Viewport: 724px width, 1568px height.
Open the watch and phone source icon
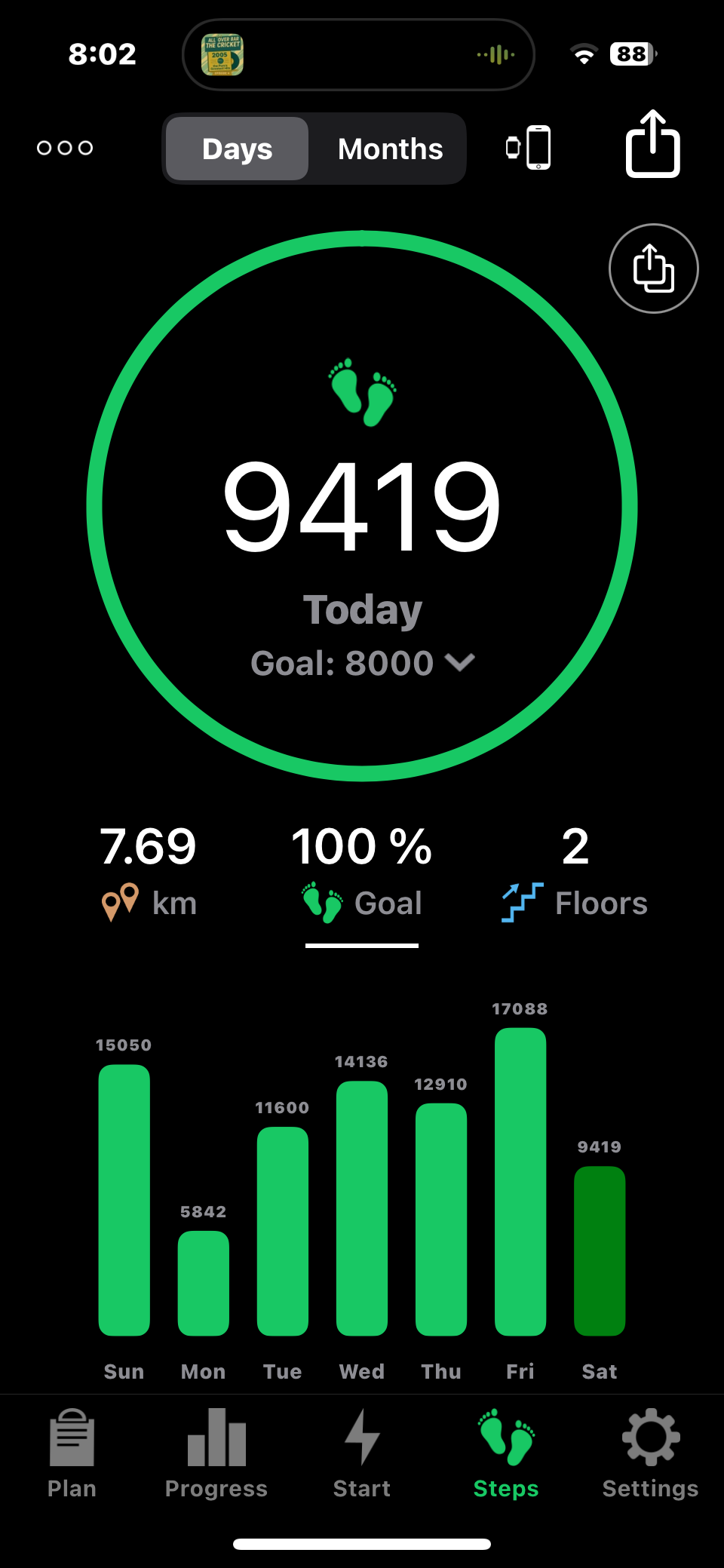pos(528,147)
